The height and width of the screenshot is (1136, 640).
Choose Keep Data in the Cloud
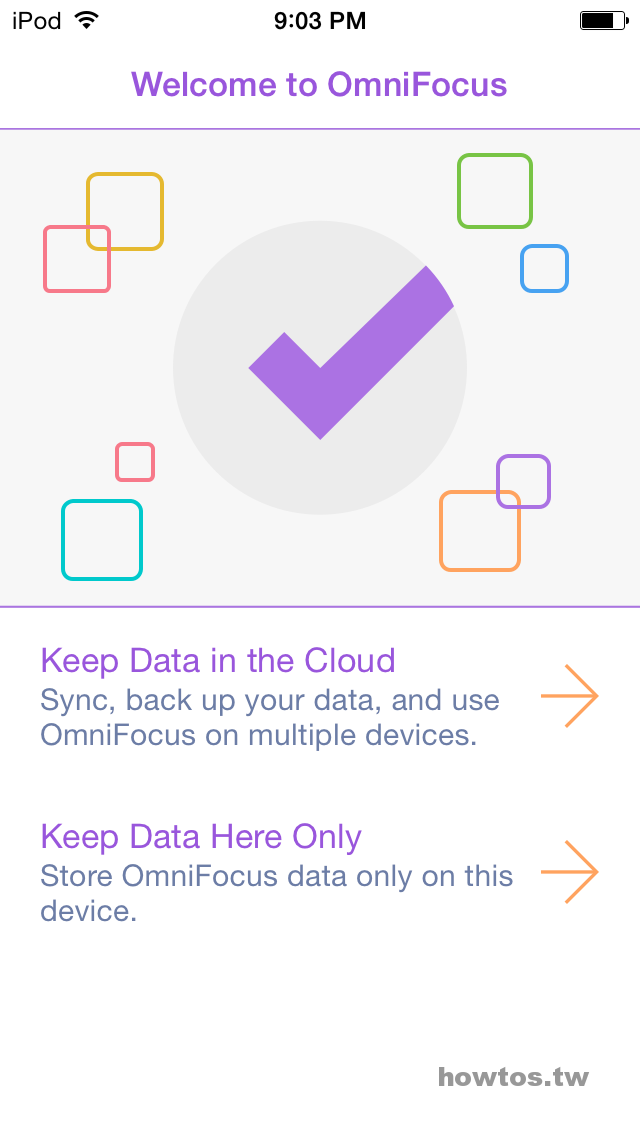point(320,696)
